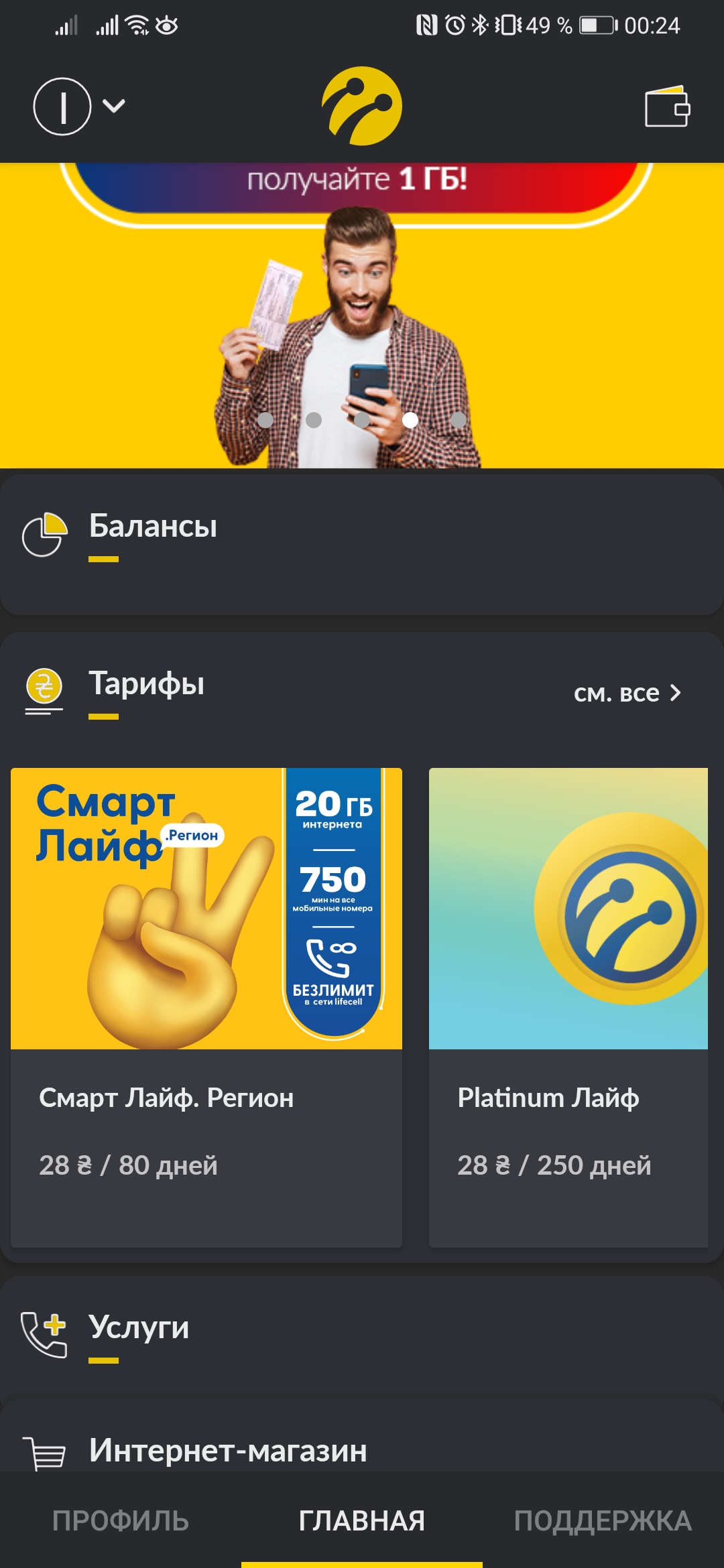Open the account switcher dropdown
Image resolution: width=724 pixels, height=1568 pixels.
click(80, 107)
